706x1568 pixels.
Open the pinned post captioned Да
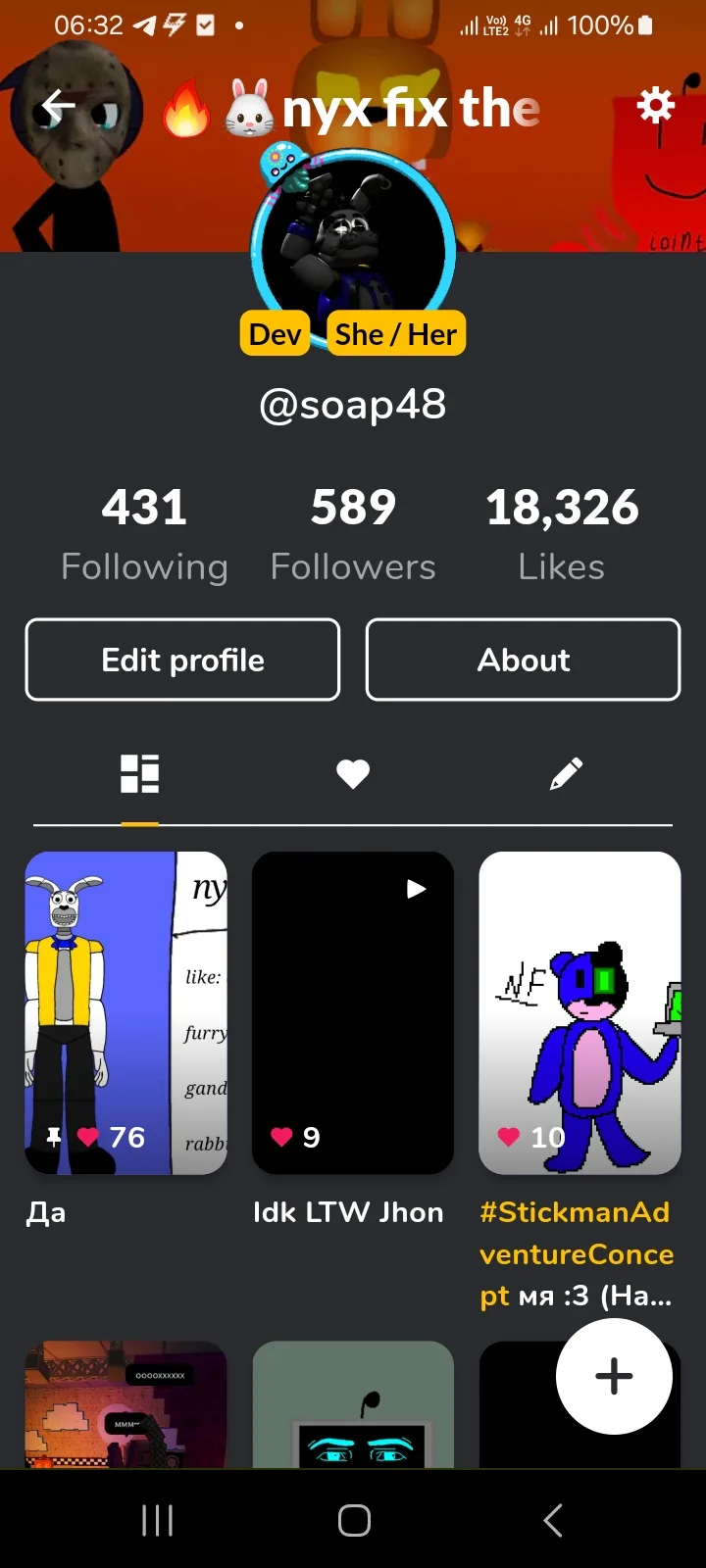[x=126, y=1012]
